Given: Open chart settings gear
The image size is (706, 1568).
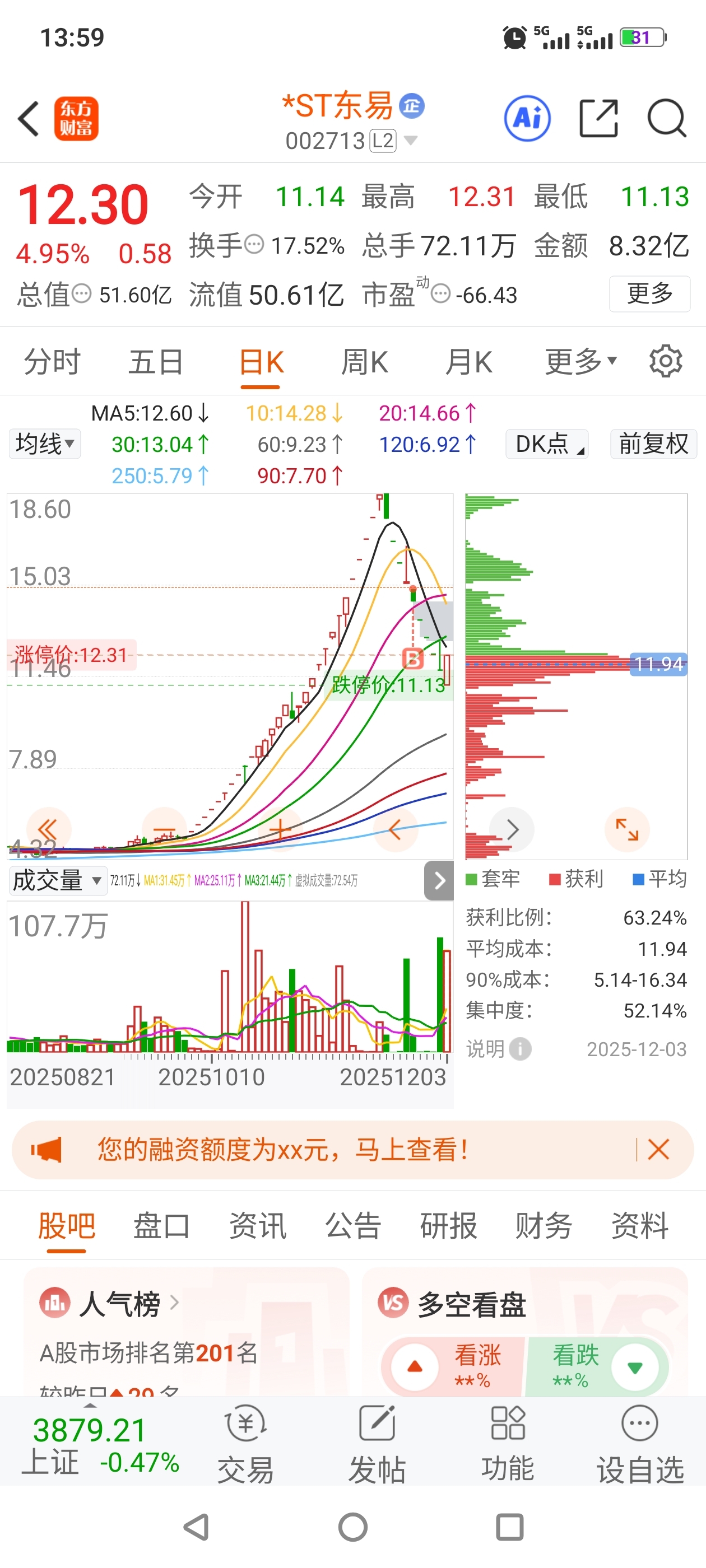Looking at the screenshot, I should [665, 362].
